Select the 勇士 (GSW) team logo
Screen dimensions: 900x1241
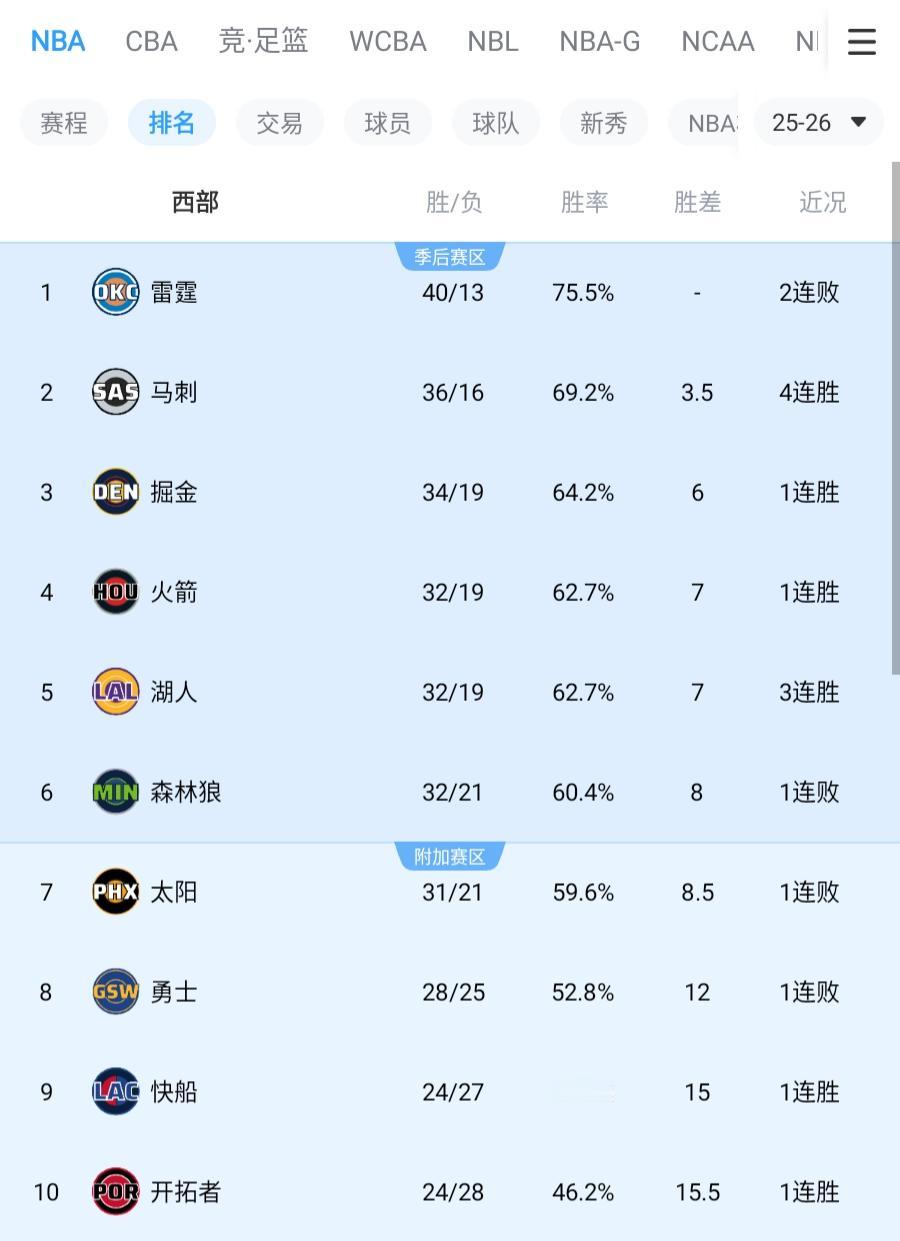point(114,992)
